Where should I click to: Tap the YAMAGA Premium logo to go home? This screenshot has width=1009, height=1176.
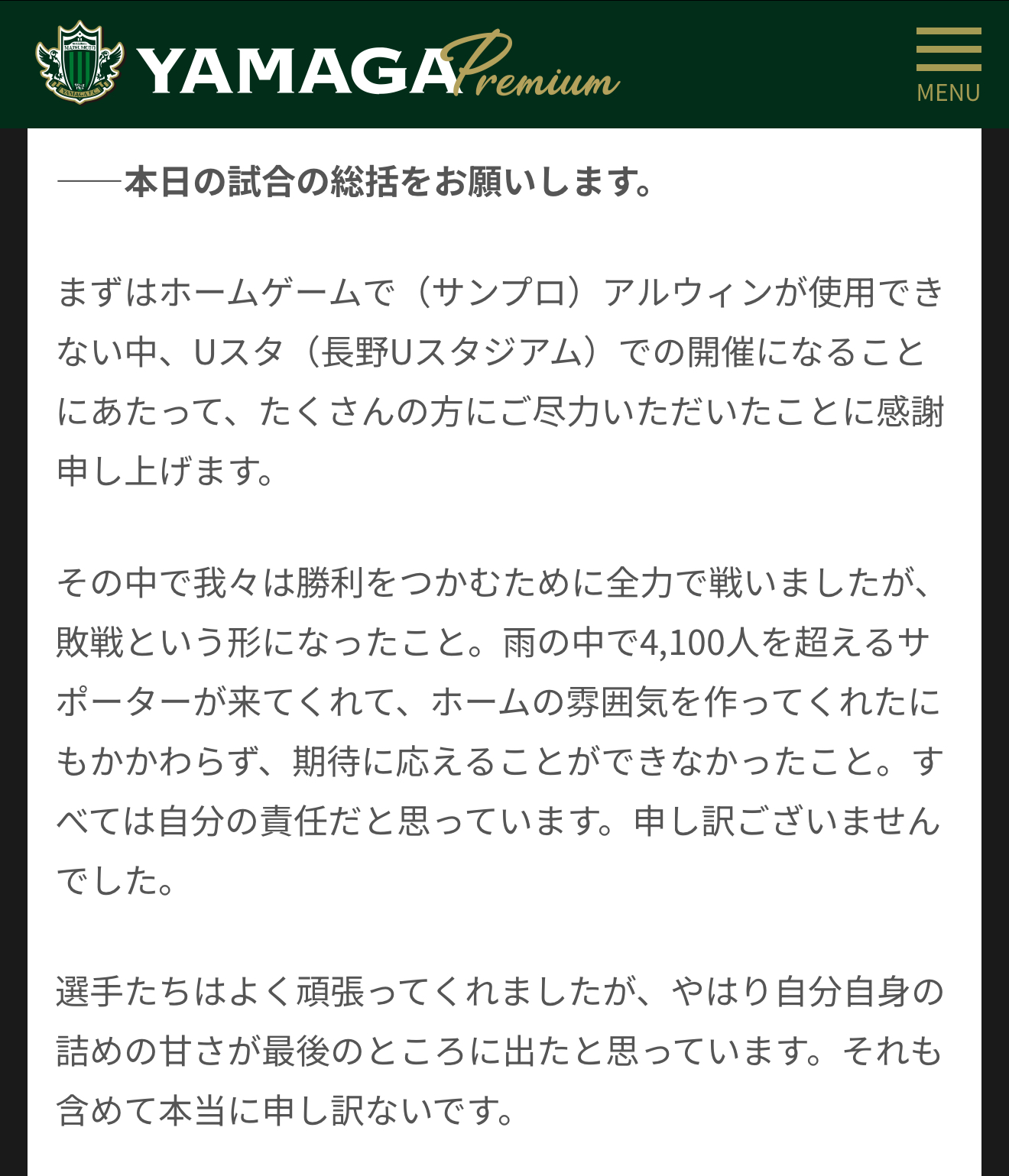tap(327, 66)
